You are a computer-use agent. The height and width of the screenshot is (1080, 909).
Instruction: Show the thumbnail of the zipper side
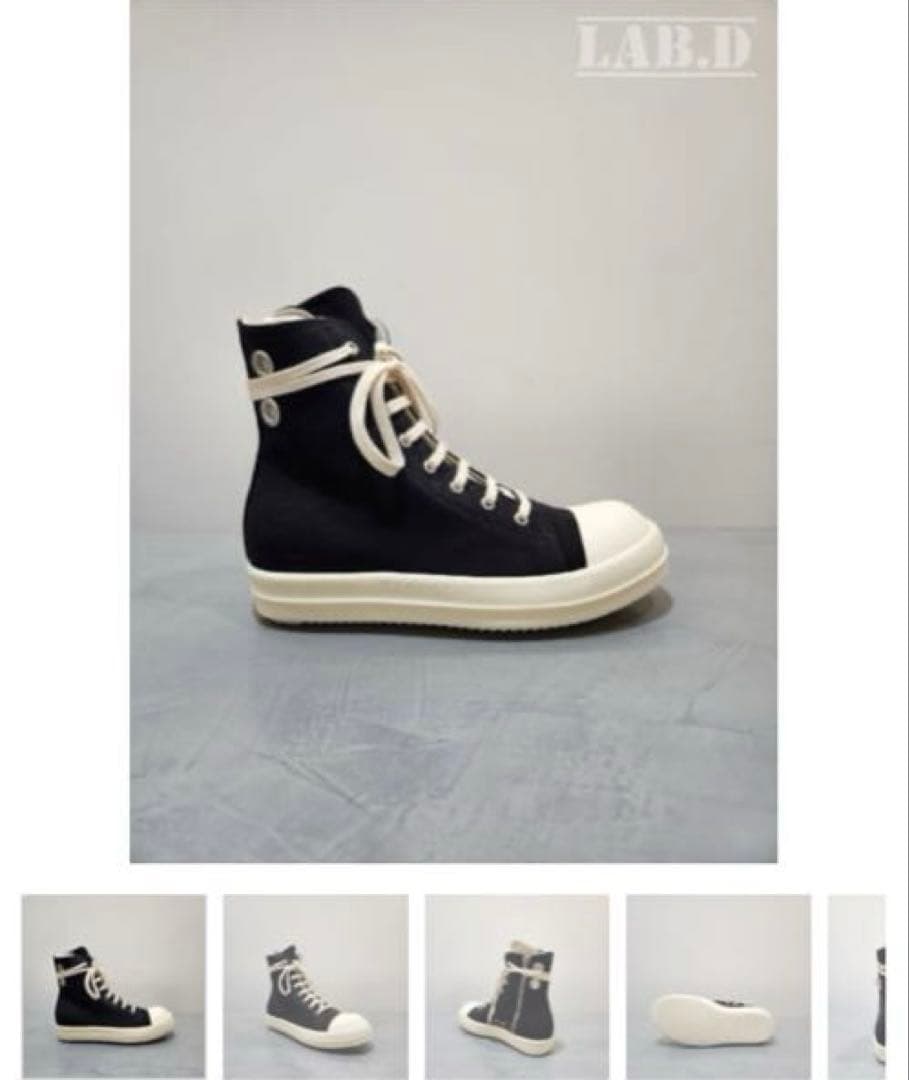pyautogui.click(x=517, y=985)
